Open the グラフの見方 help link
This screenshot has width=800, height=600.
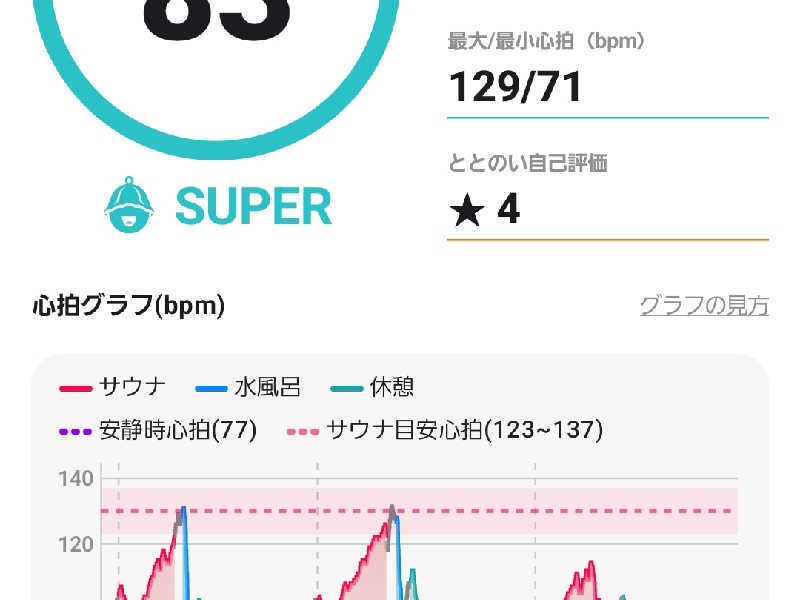click(703, 306)
